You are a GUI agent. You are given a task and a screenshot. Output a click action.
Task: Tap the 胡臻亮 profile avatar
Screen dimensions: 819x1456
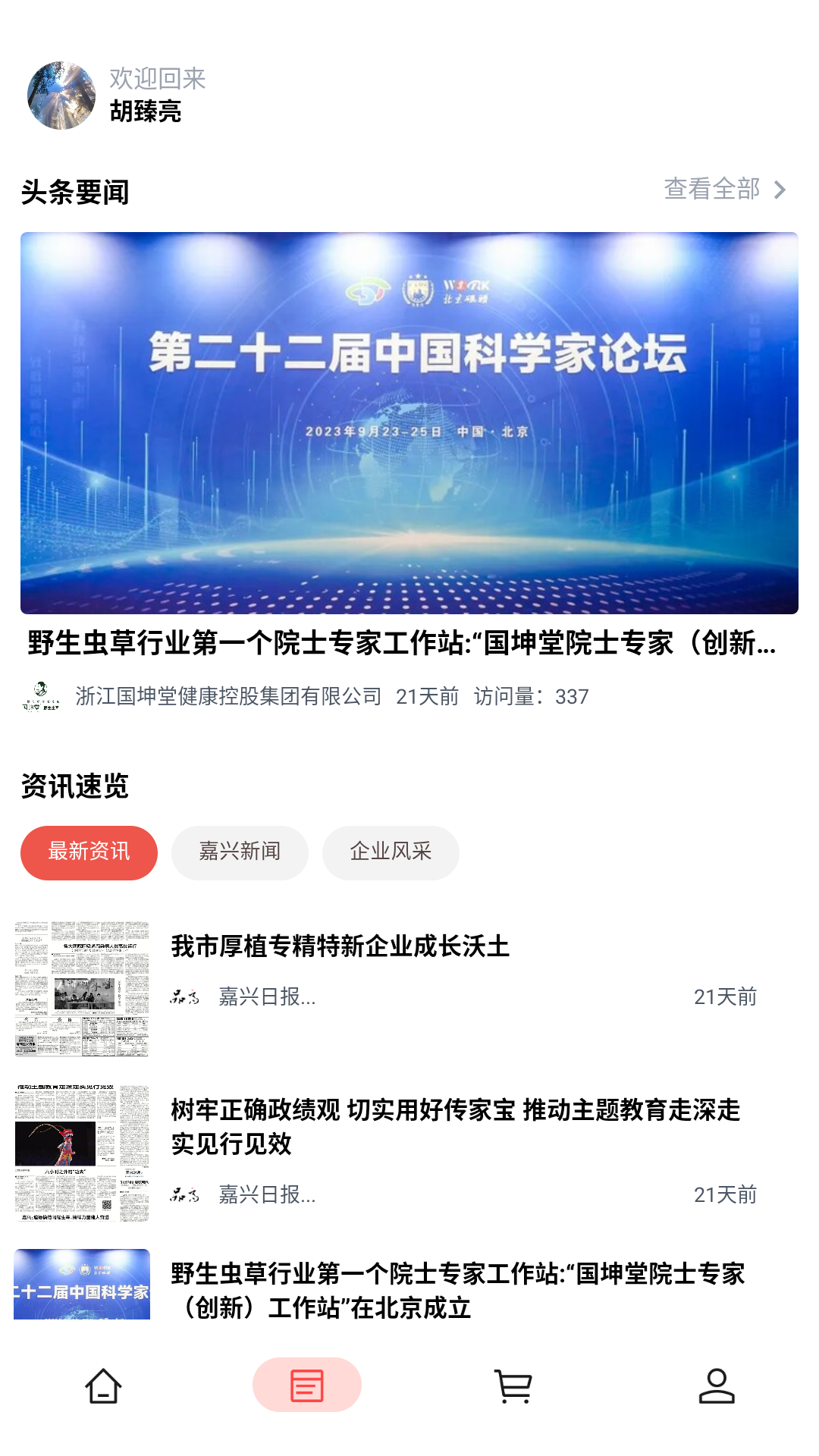(x=61, y=96)
